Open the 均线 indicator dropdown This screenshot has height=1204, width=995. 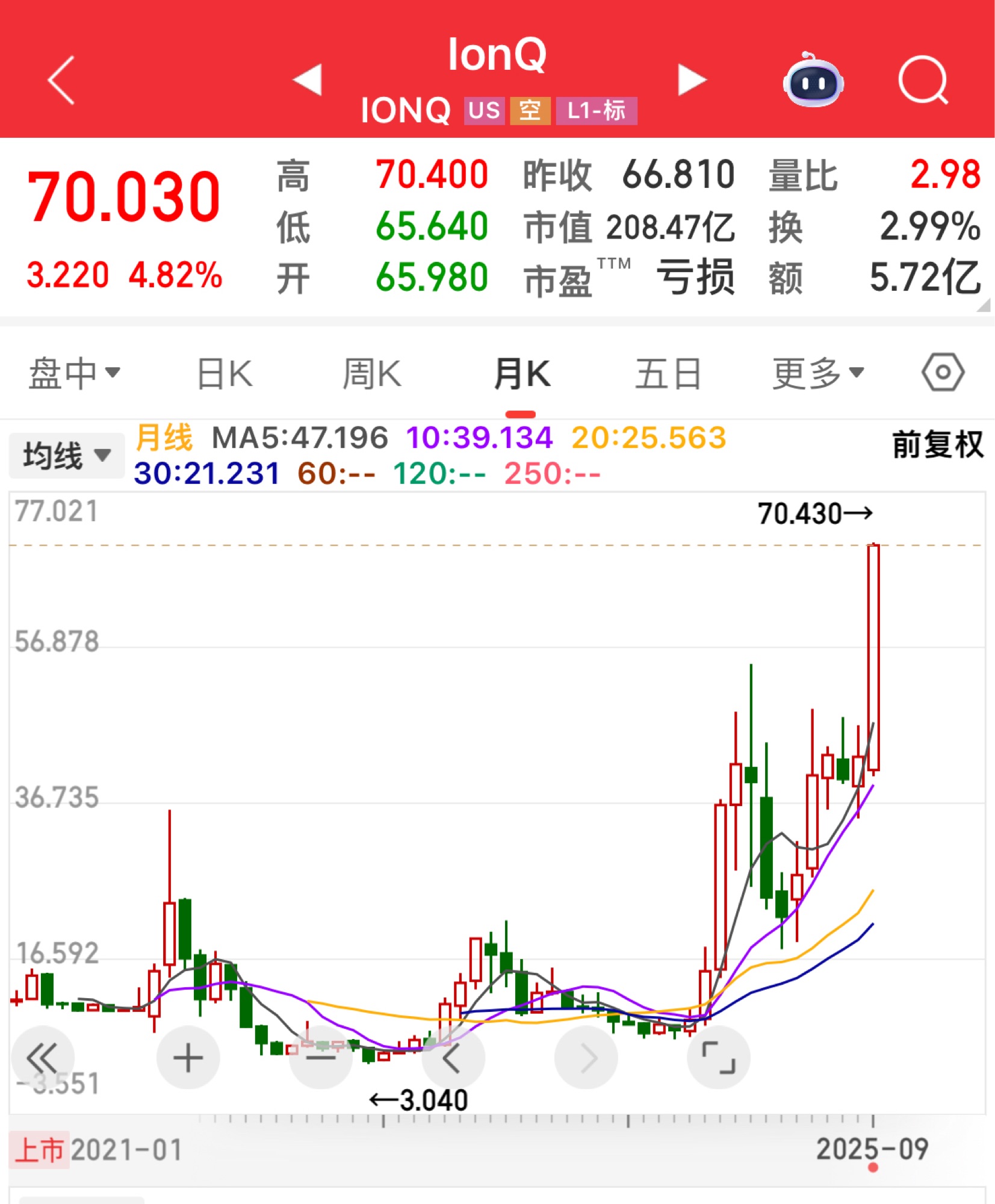coord(66,455)
